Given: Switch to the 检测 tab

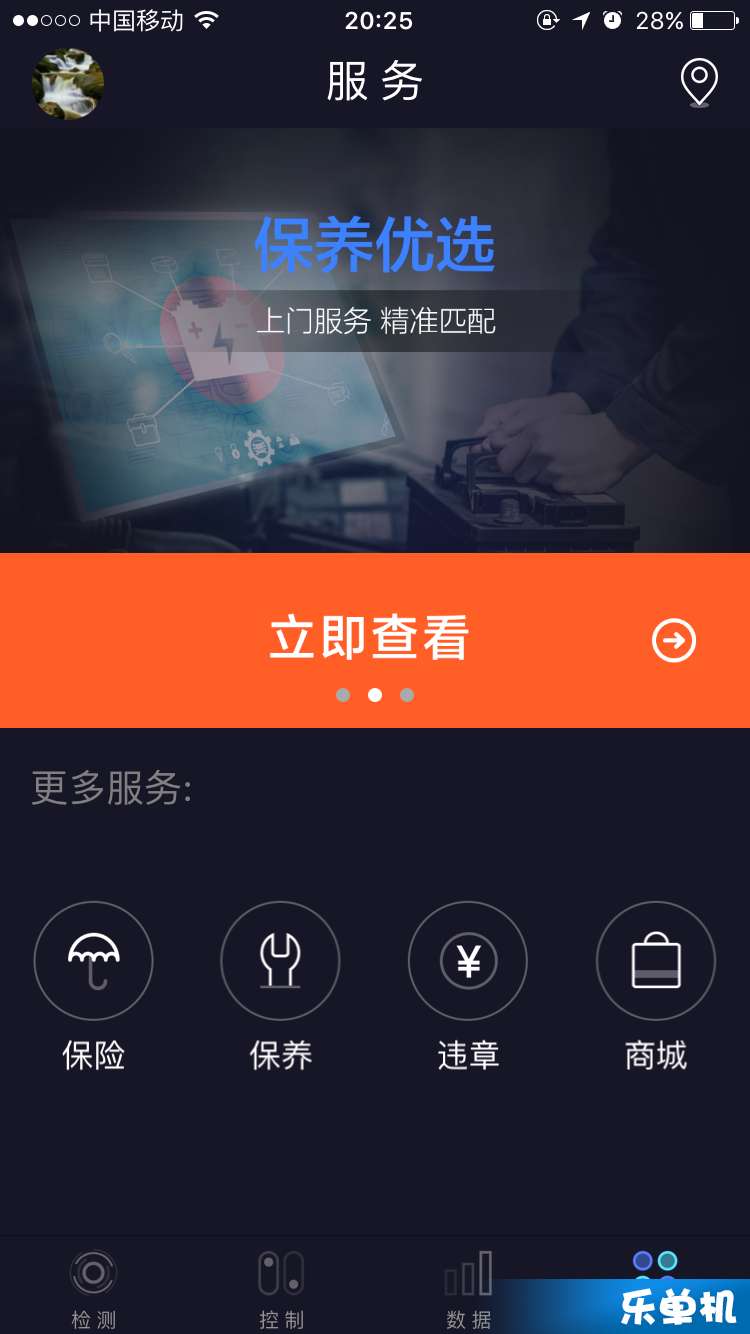Looking at the screenshot, I should click(x=93, y=1287).
